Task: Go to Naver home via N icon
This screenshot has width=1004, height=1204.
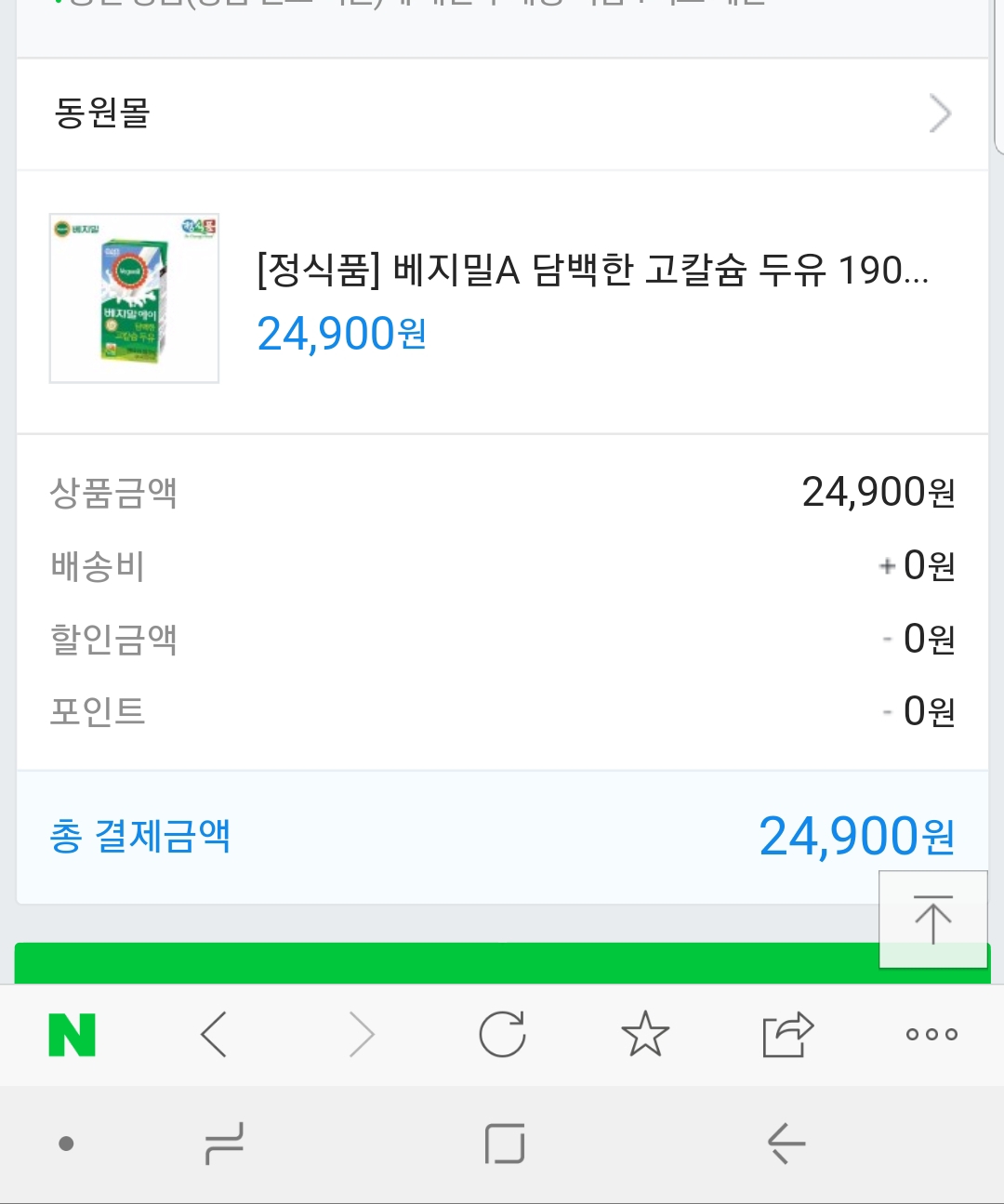Action: tap(72, 1035)
